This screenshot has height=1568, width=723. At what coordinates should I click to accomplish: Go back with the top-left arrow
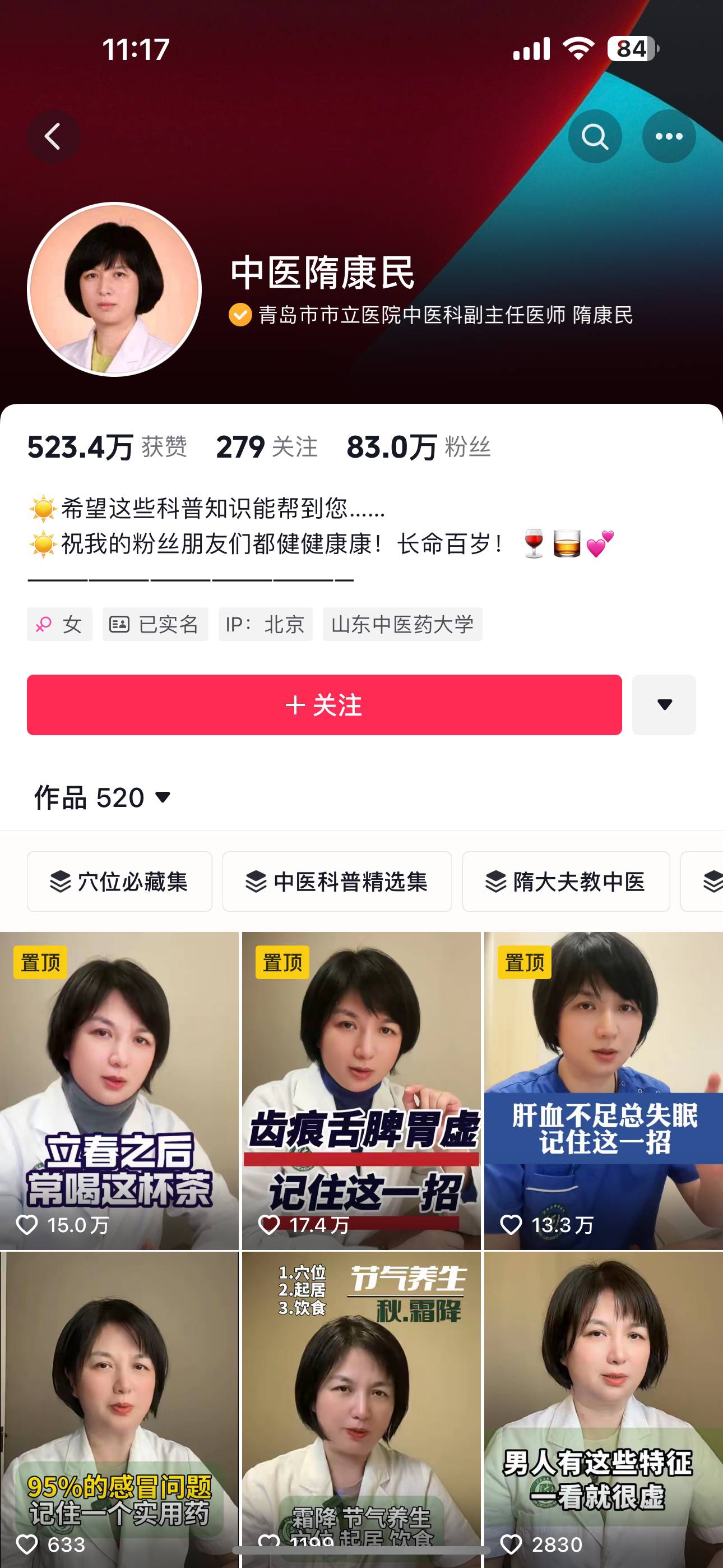pos(54,136)
